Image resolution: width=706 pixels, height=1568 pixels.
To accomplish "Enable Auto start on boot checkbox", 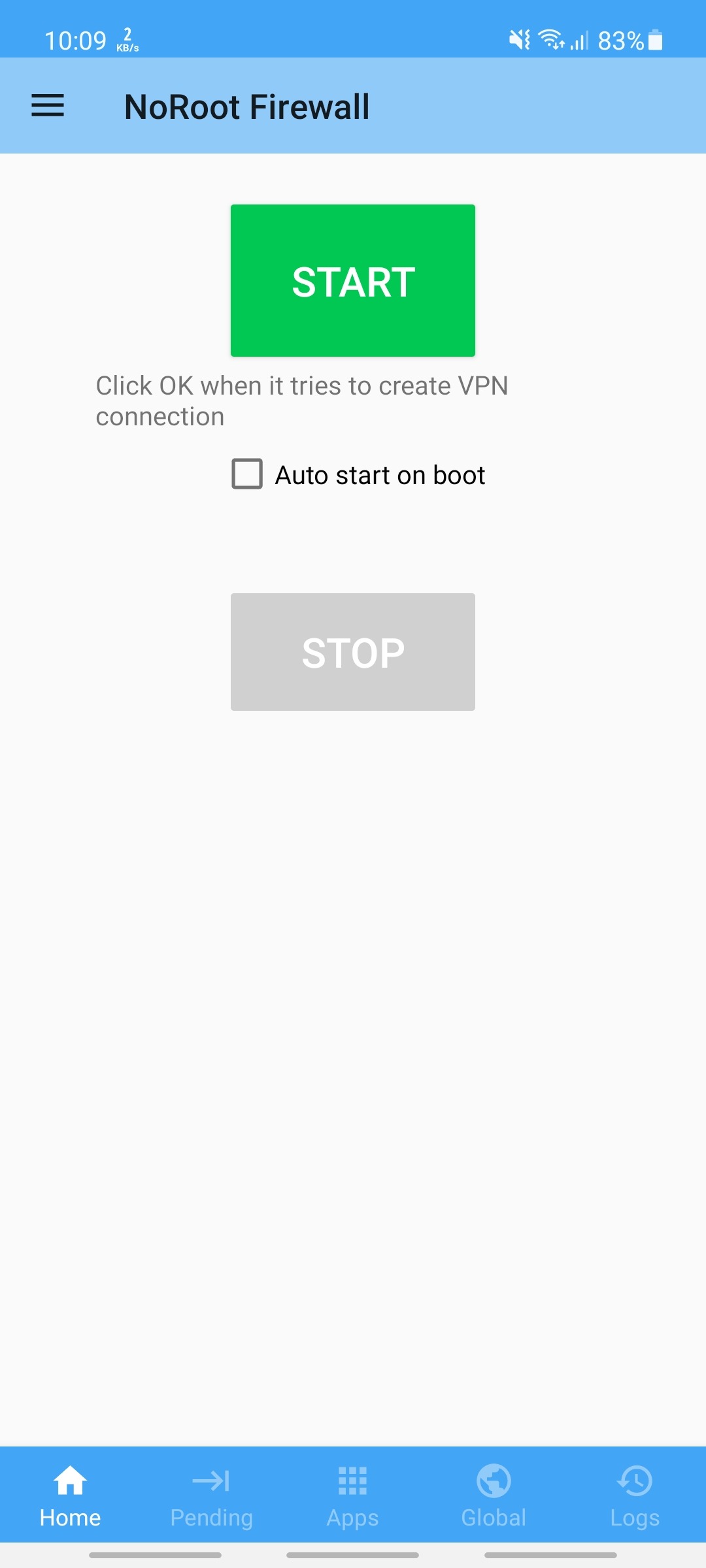I will (248, 474).
